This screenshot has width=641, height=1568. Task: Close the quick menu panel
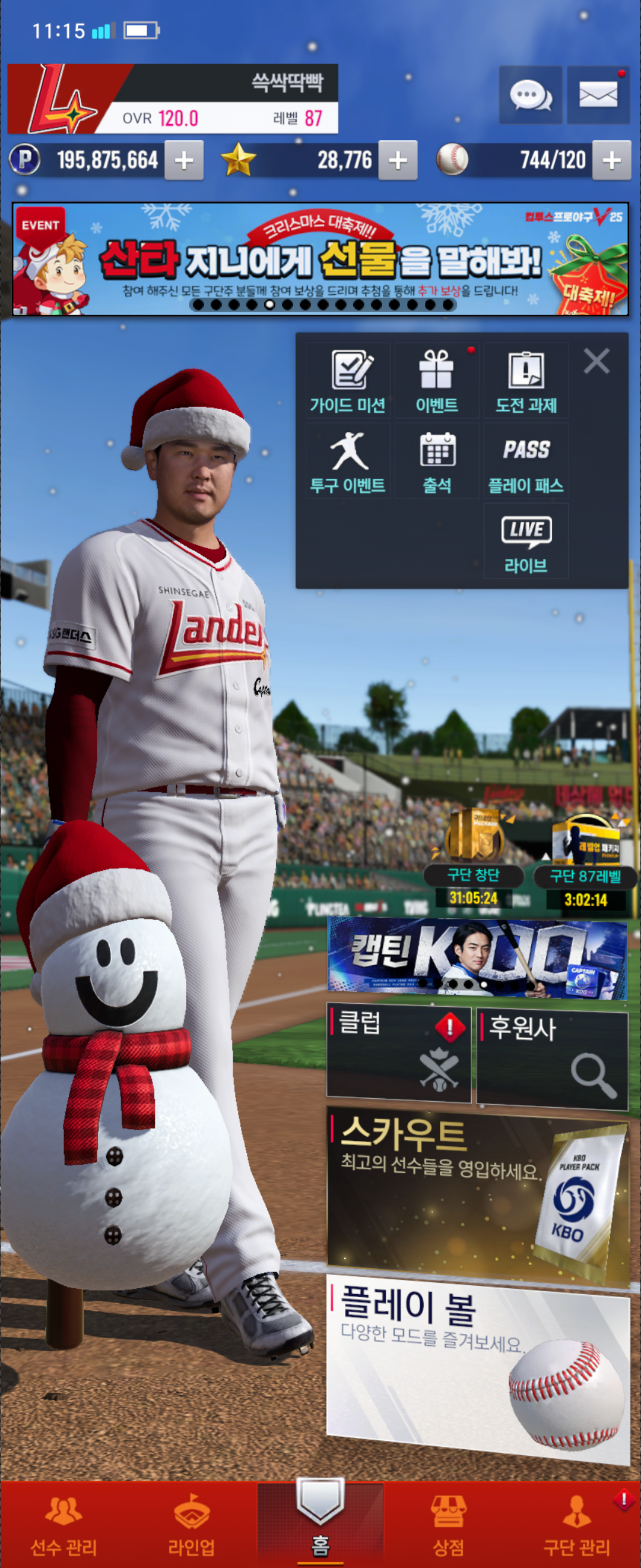click(x=596, y=361)
